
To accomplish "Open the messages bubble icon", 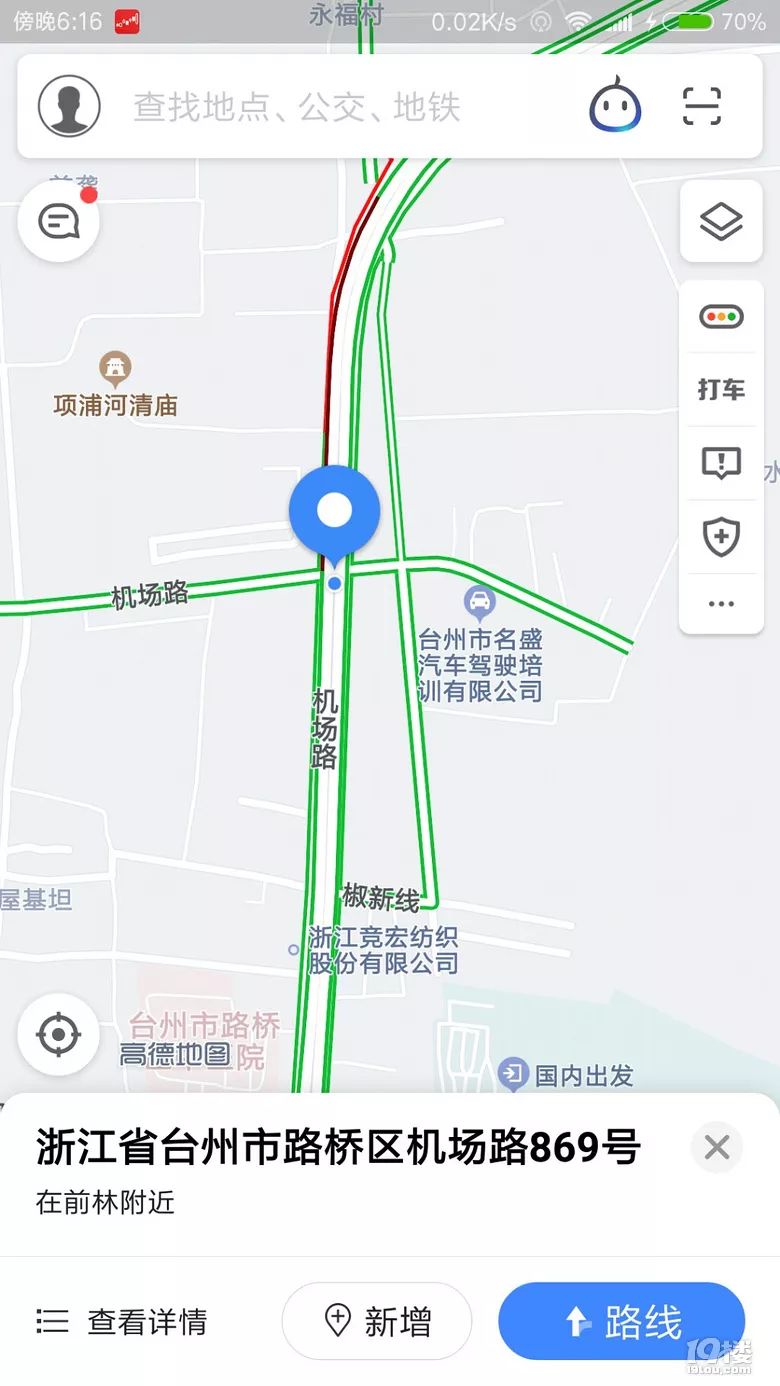I will (x=58, y=221).
